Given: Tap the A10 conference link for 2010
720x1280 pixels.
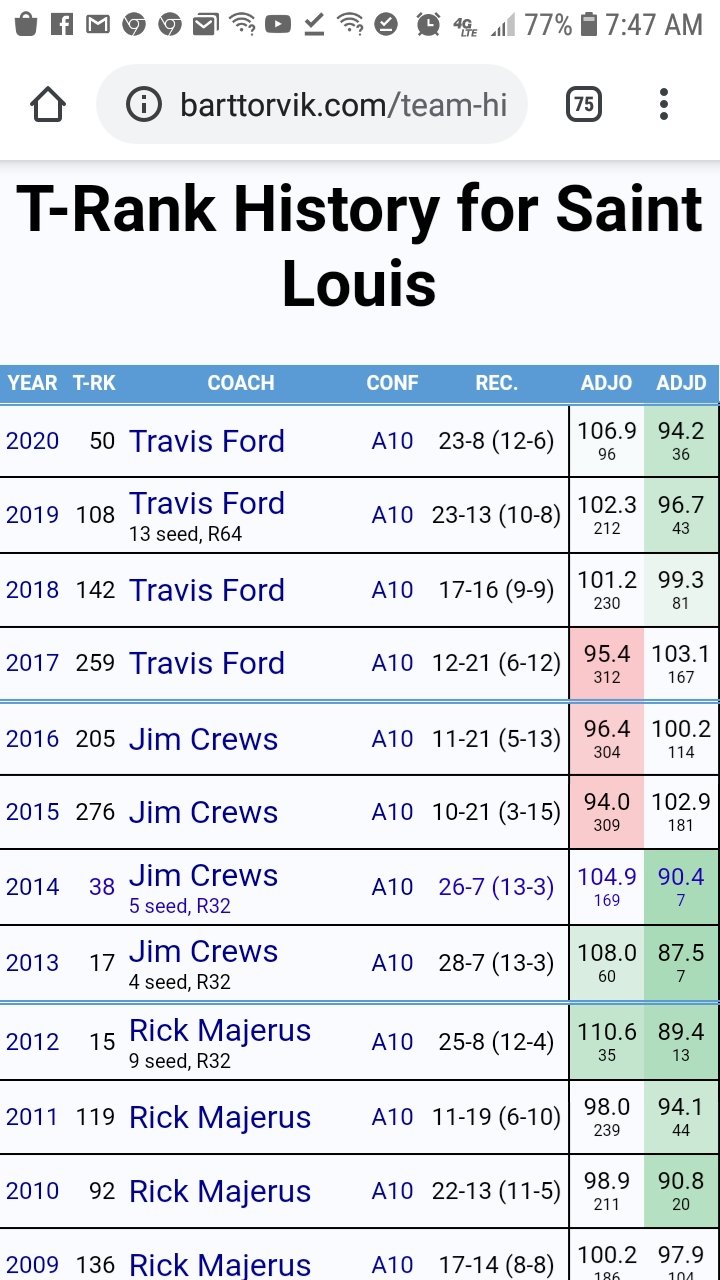Looking at the screenshot, I should click(392, 1191).
